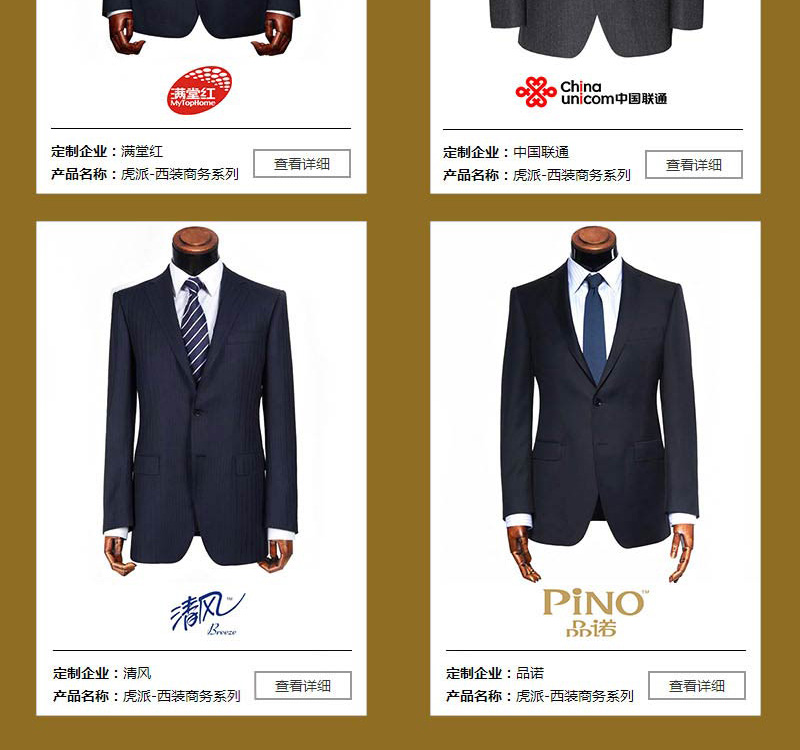Tap 查看详细 for 中国联通
800x750 pixels.
click(x=693, y=164)
